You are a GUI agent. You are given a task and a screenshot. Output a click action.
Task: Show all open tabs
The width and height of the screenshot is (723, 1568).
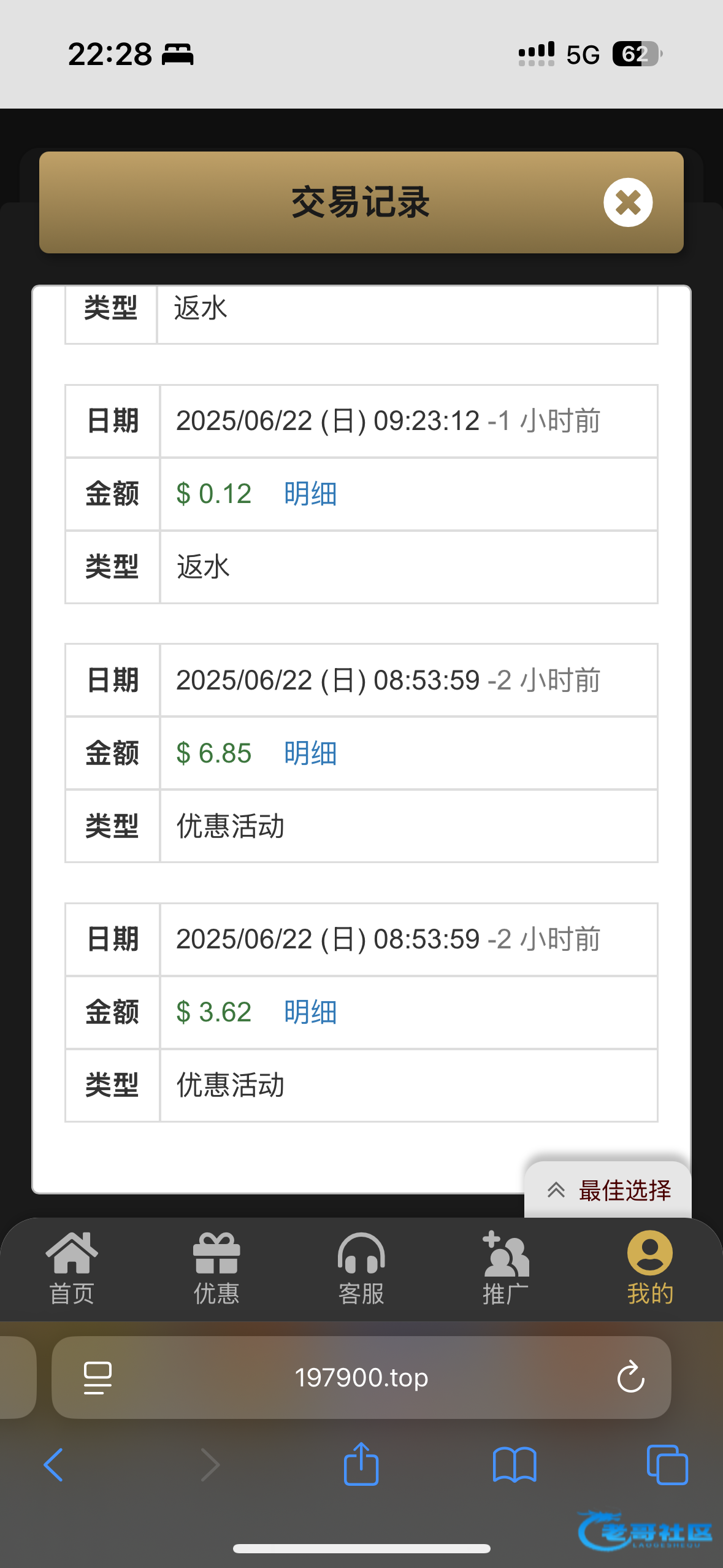tap(667, 1465)
